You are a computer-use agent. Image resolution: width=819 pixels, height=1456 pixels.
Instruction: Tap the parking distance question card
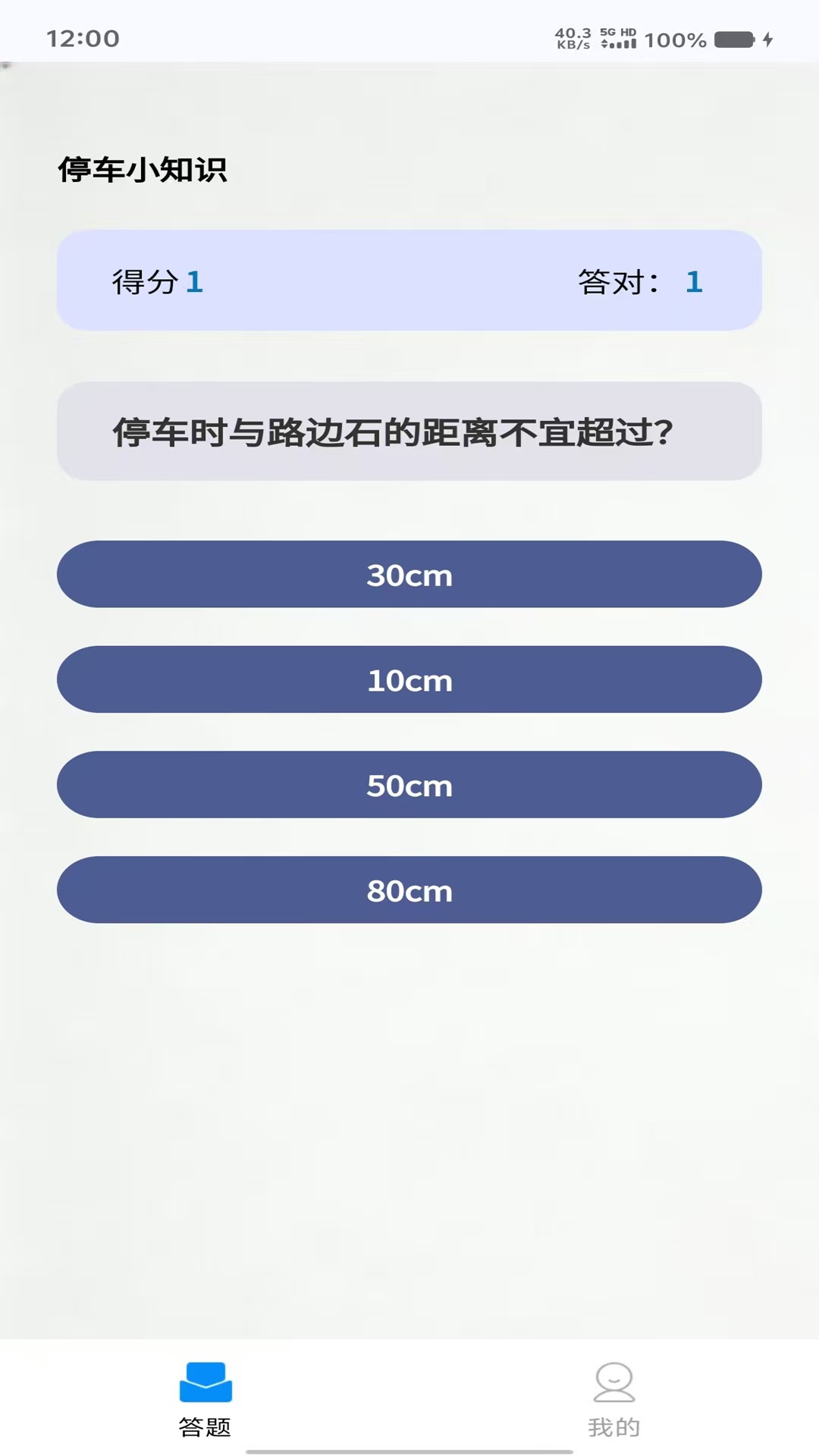tap(409, 431)
